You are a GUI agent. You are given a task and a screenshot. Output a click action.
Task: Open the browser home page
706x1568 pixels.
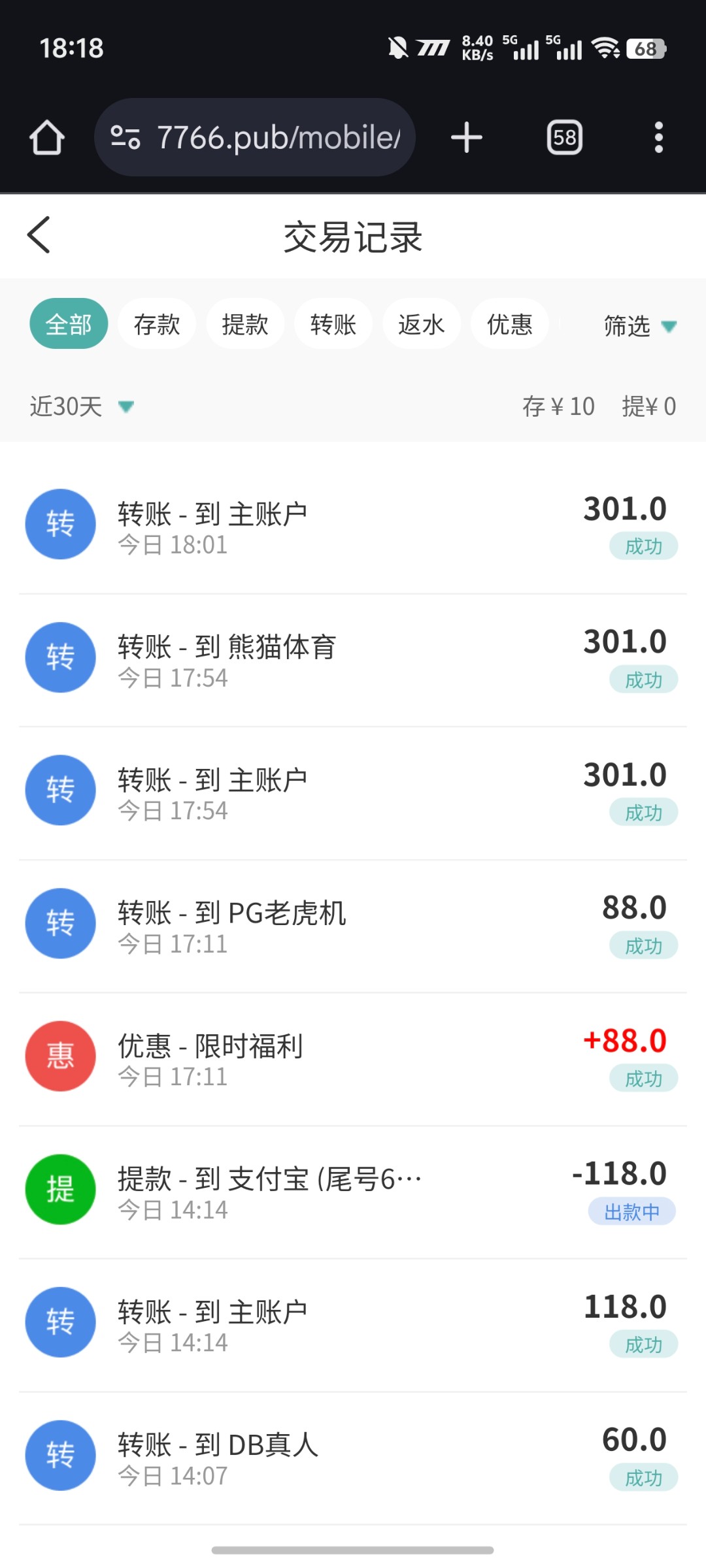[47, 138]
